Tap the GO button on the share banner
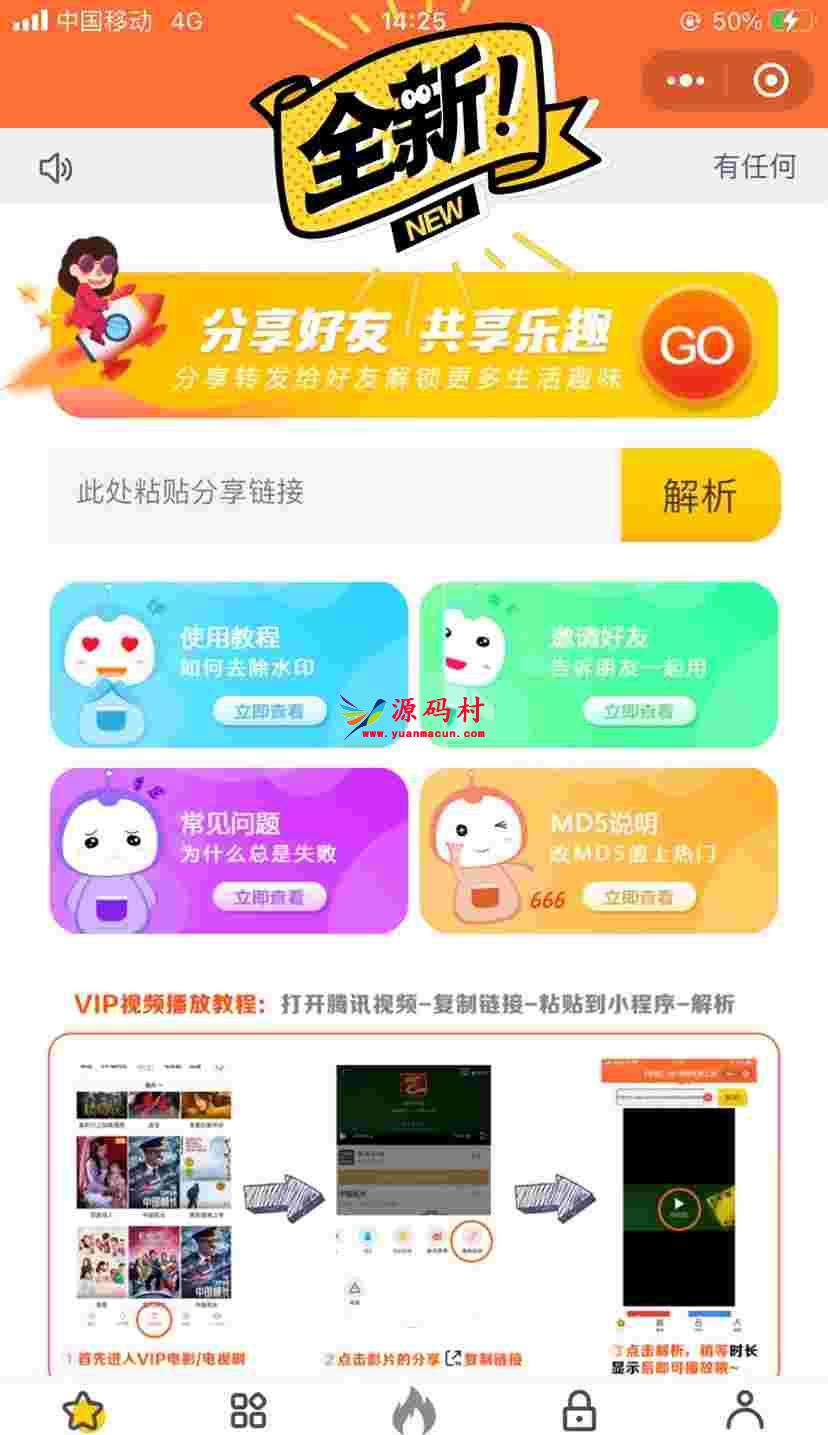Viewport: 828px width, 1435px height. [x=696, y=346]
